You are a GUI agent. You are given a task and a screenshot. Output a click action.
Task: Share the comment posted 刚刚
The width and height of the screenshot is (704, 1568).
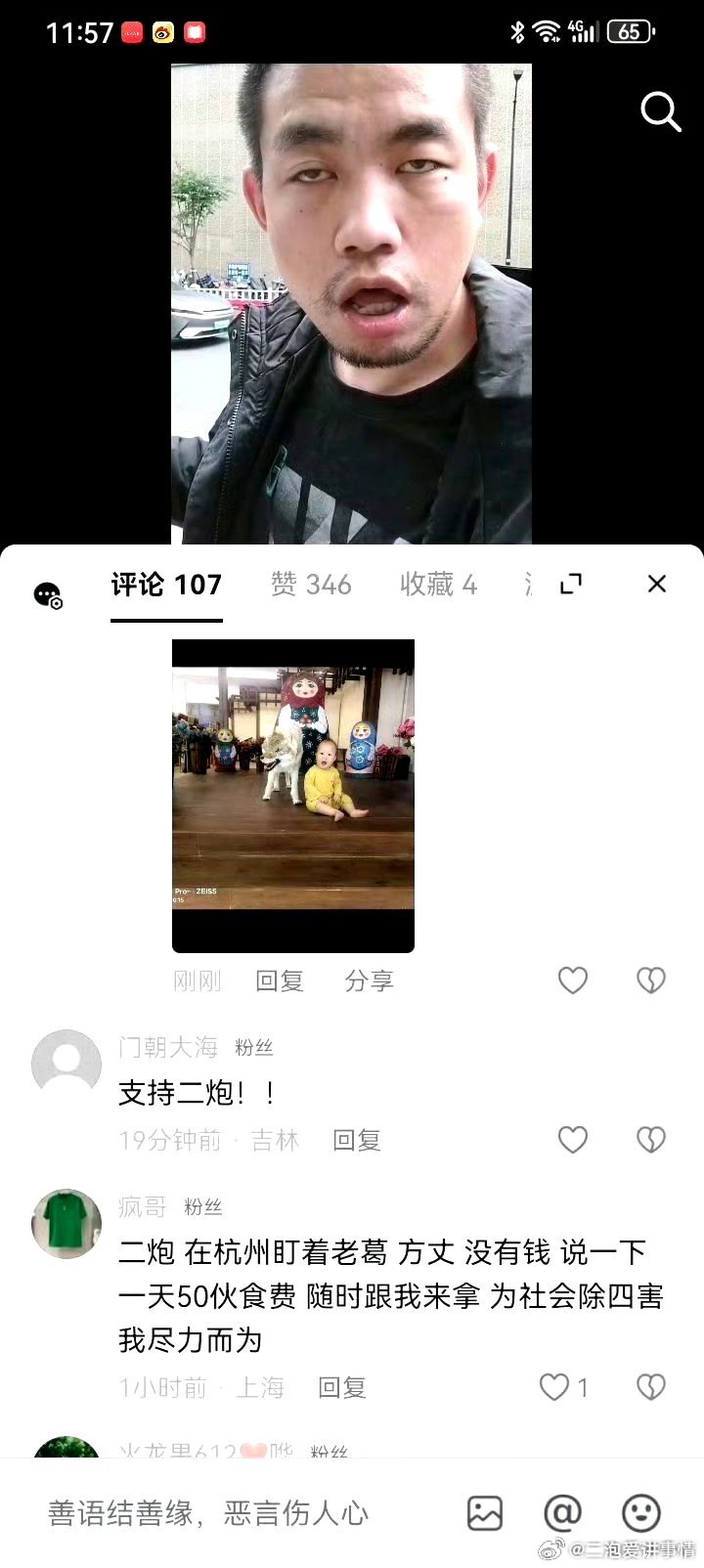coord(369,980)
